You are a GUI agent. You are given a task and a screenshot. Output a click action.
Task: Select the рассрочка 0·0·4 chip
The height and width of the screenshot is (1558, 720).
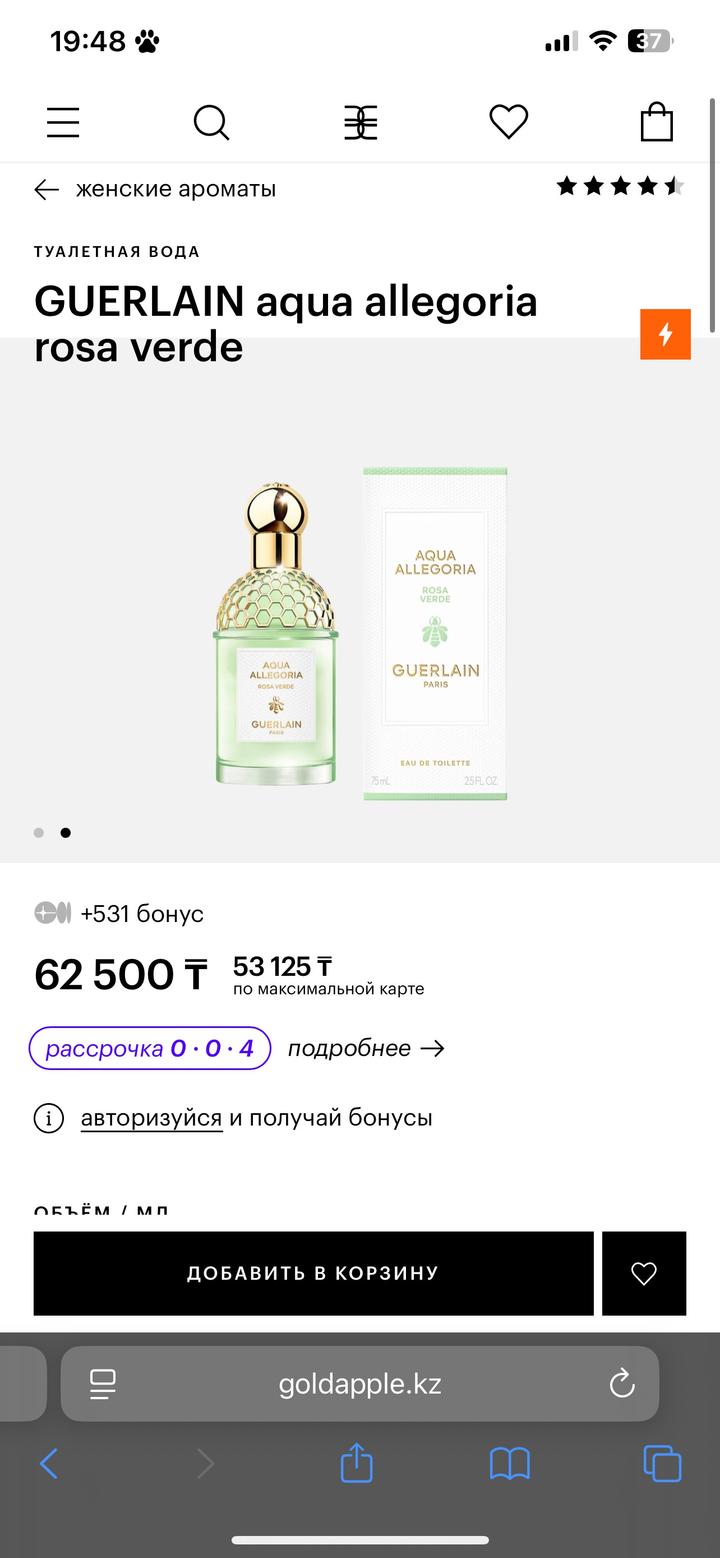click(x=150, y=1048)
